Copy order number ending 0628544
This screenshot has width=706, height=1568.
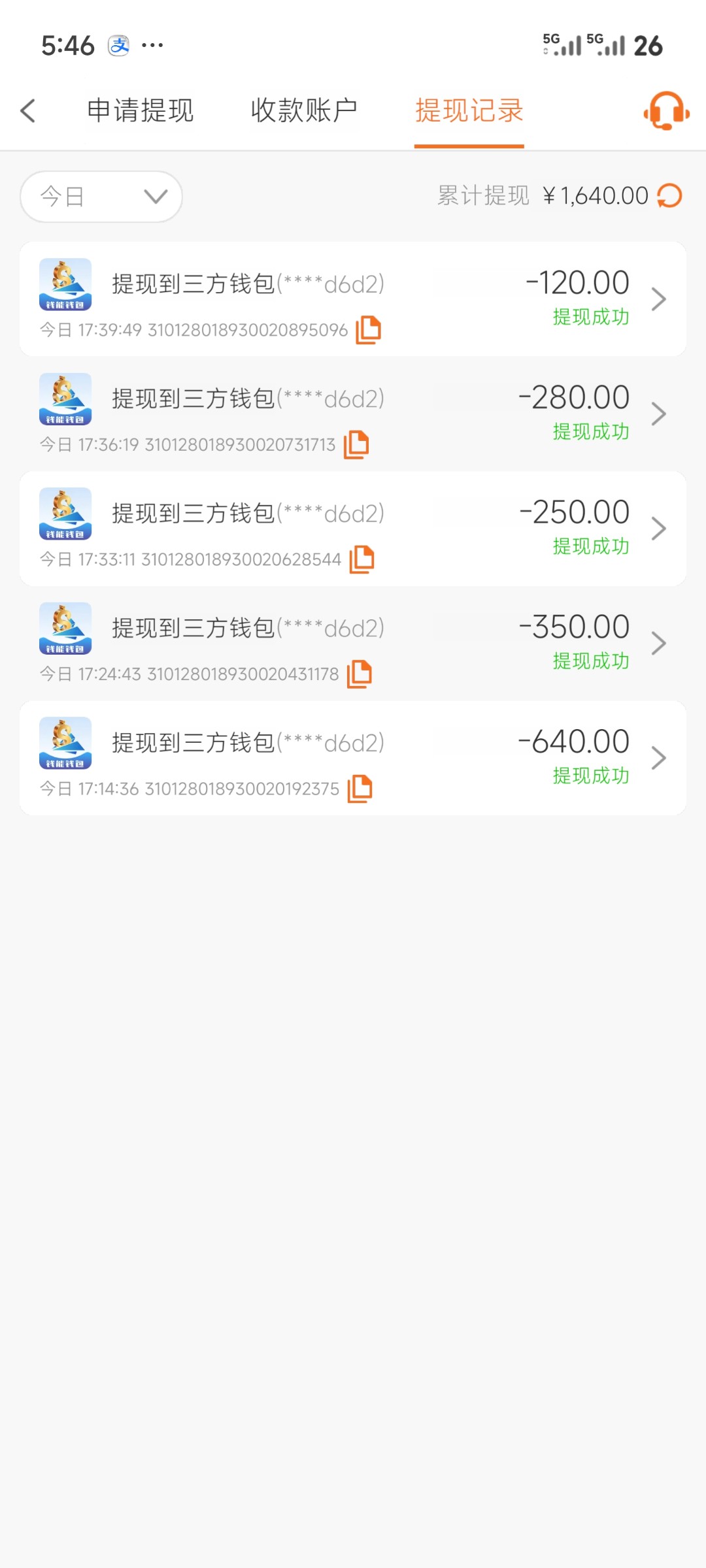click(361, 559)
